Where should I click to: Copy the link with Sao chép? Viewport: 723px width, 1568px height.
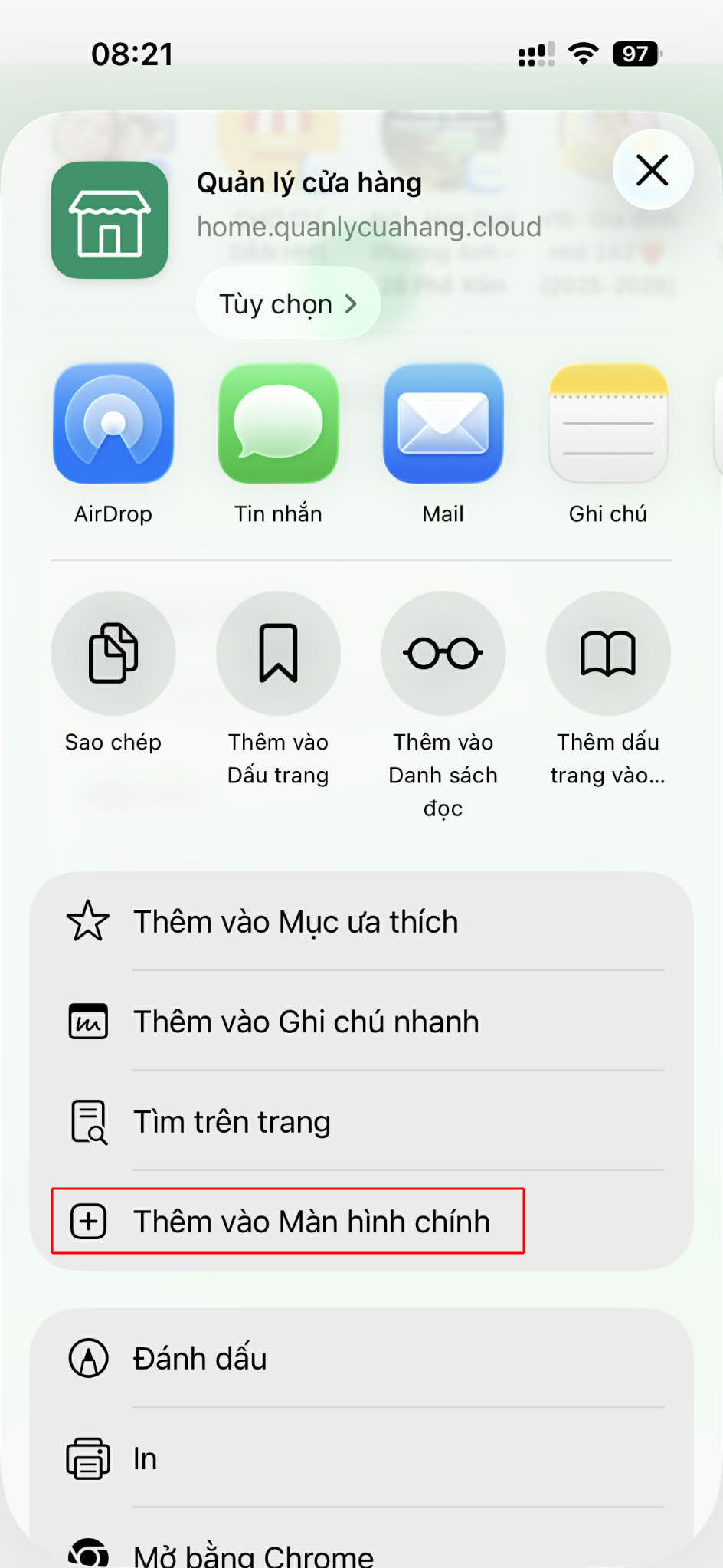[x=113, y=652]
